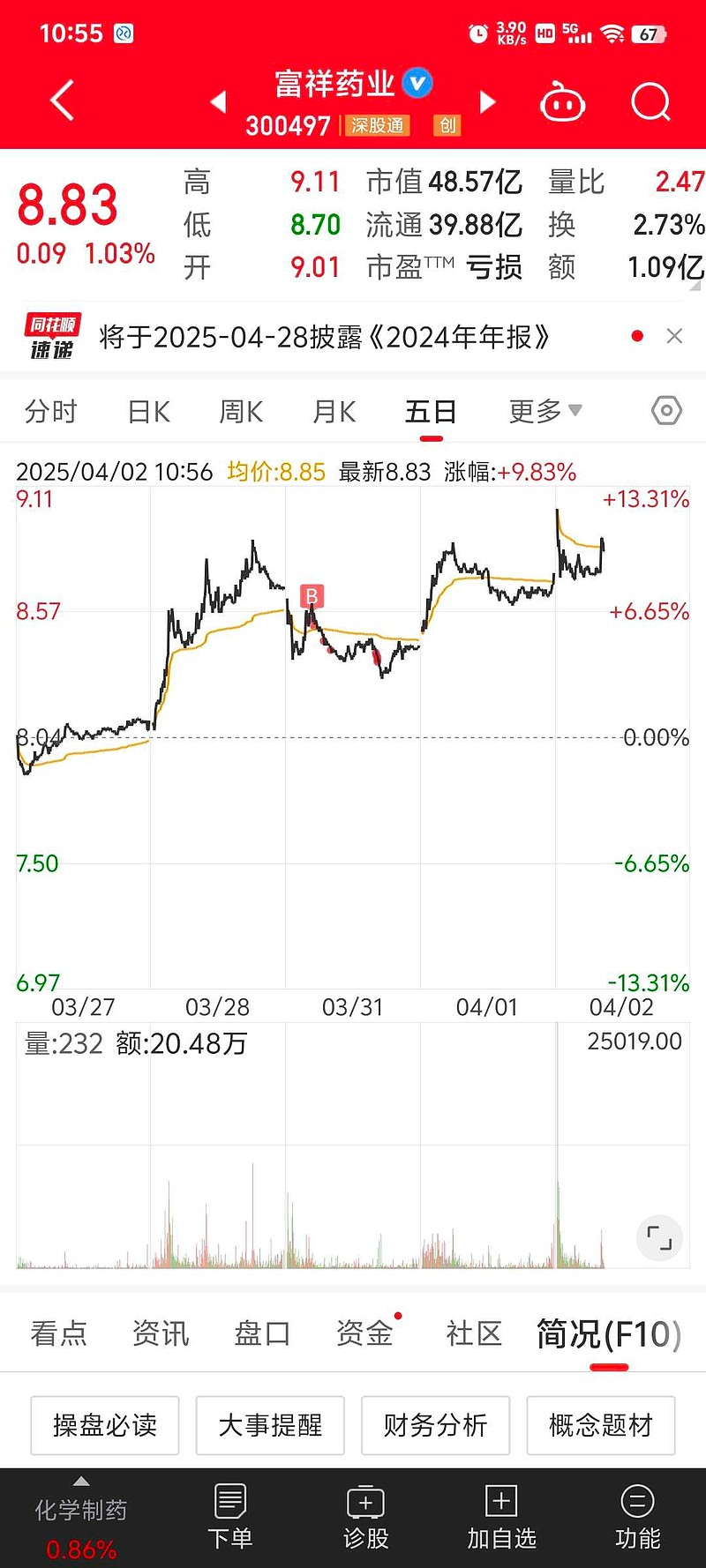The image size is (706, 1568).
Task: Open the 诊股 stock diagnosis
Action: (366, 1517)
